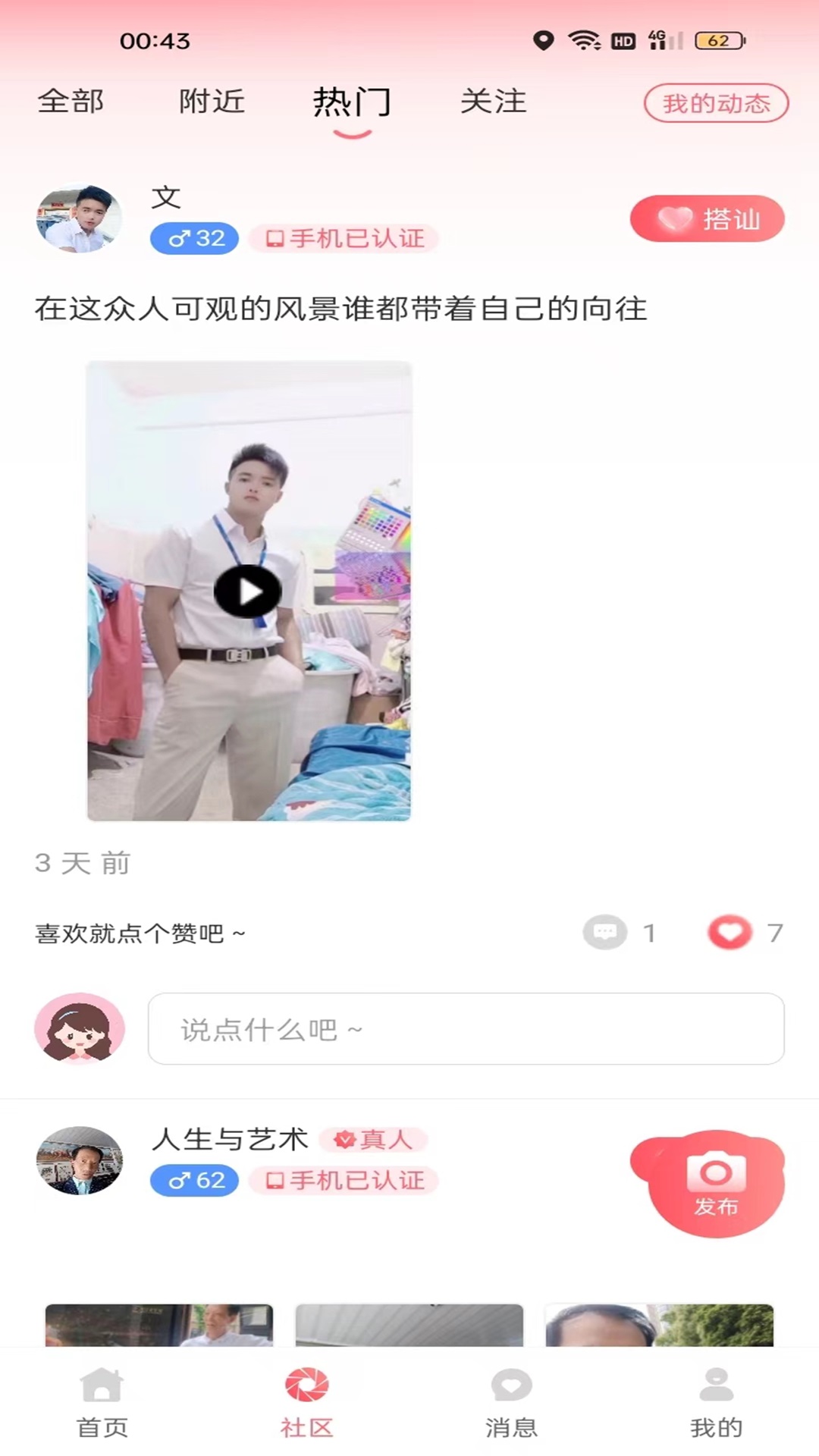The height and width of the screenshot is (1456, 819).
Task: Switch to the 全部 tab
Action: [71, 102]
